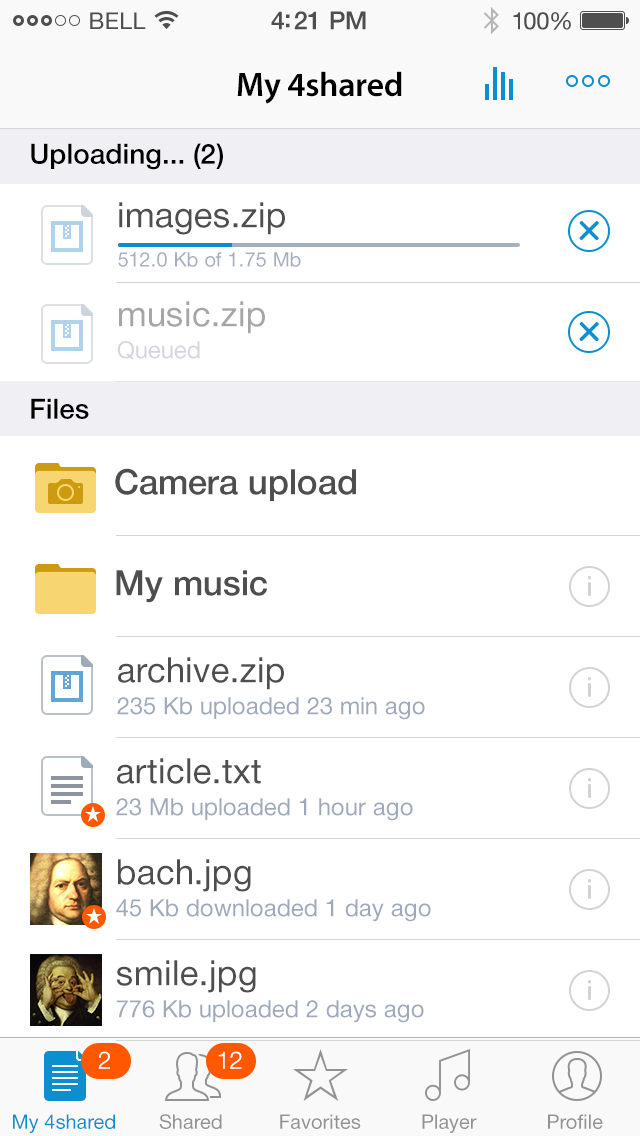Select the My 4shared tab
This screenshot has width=640, height=1136.
[x=64, y=1088]
